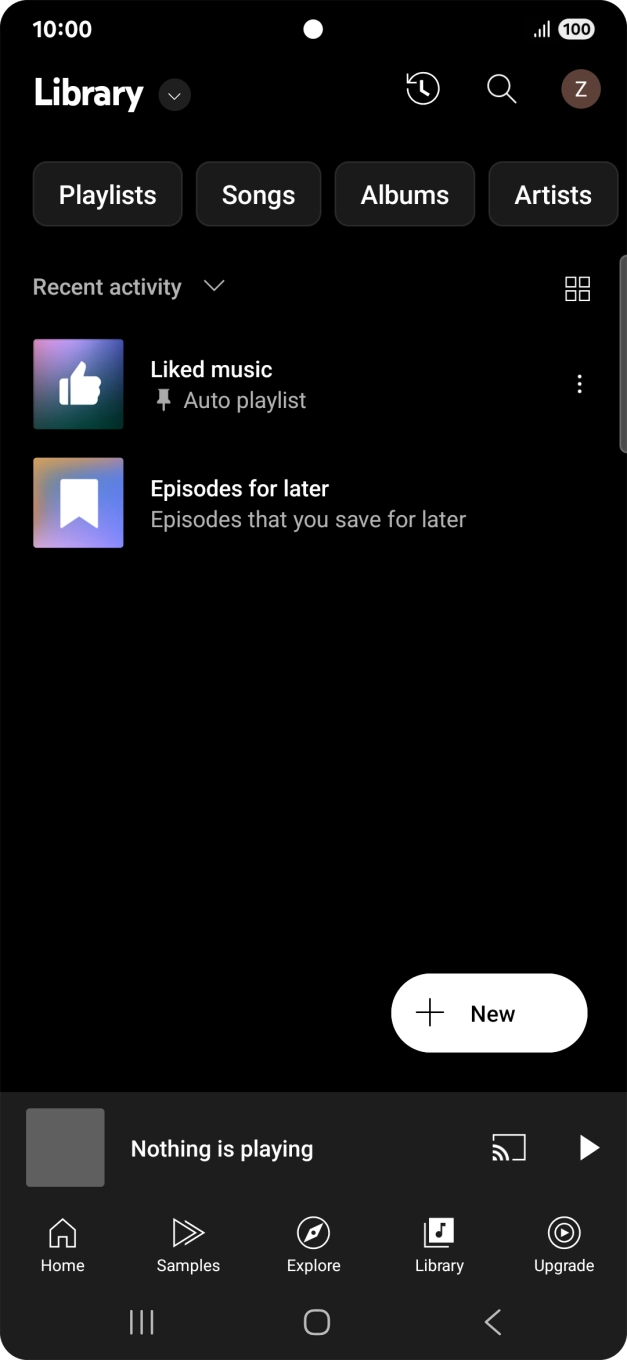
Task: Open search in Library
Action: tap(501, 89)
